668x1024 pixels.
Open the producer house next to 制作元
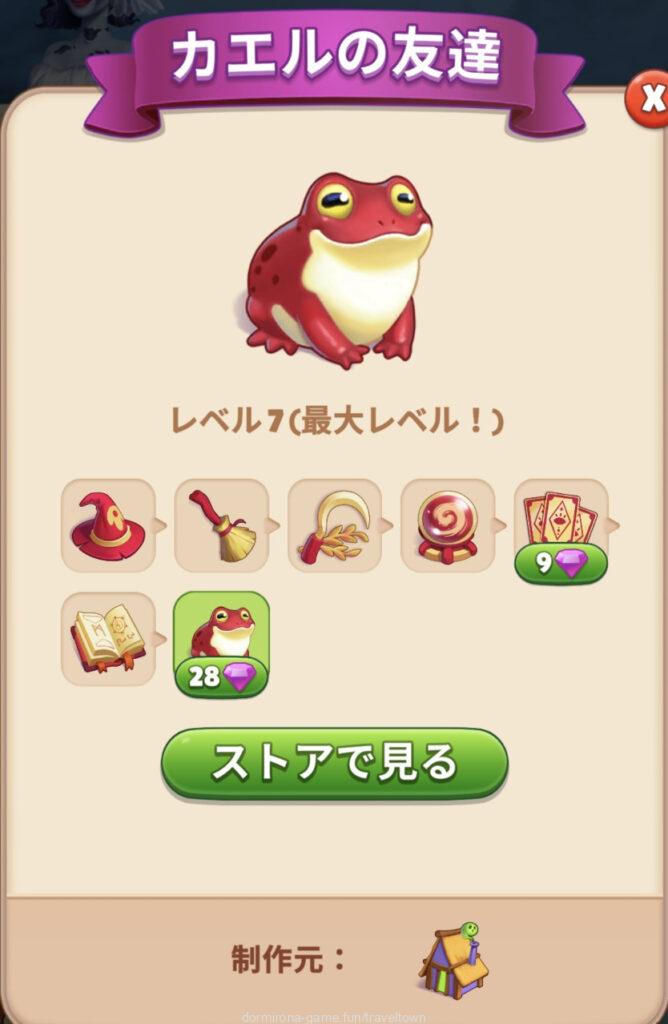pyautogui.click(x=452, y=962)
